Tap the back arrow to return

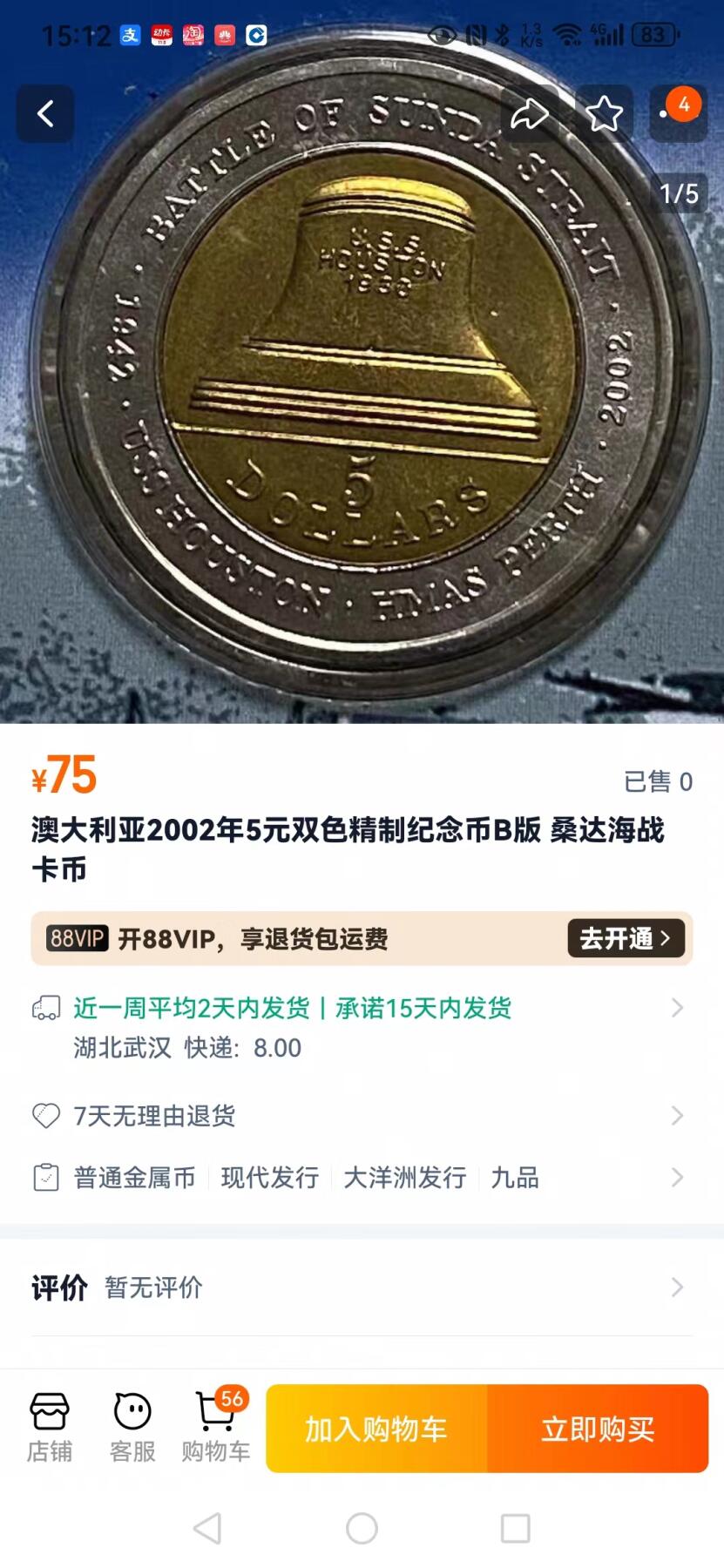(x=45, y=114)
